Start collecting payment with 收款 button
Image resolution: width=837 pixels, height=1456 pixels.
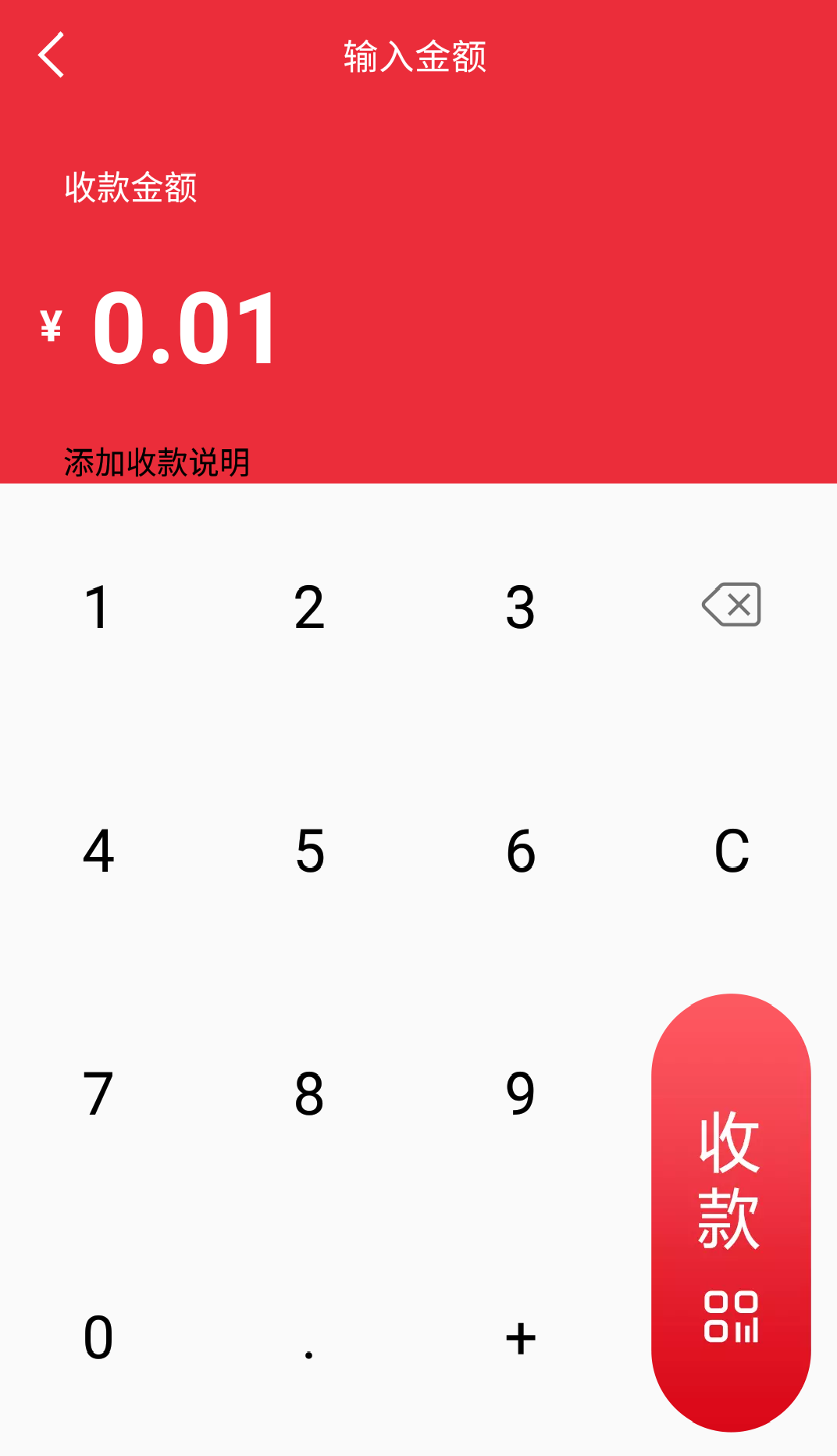pyautogui.click(x=731, y=1212)
